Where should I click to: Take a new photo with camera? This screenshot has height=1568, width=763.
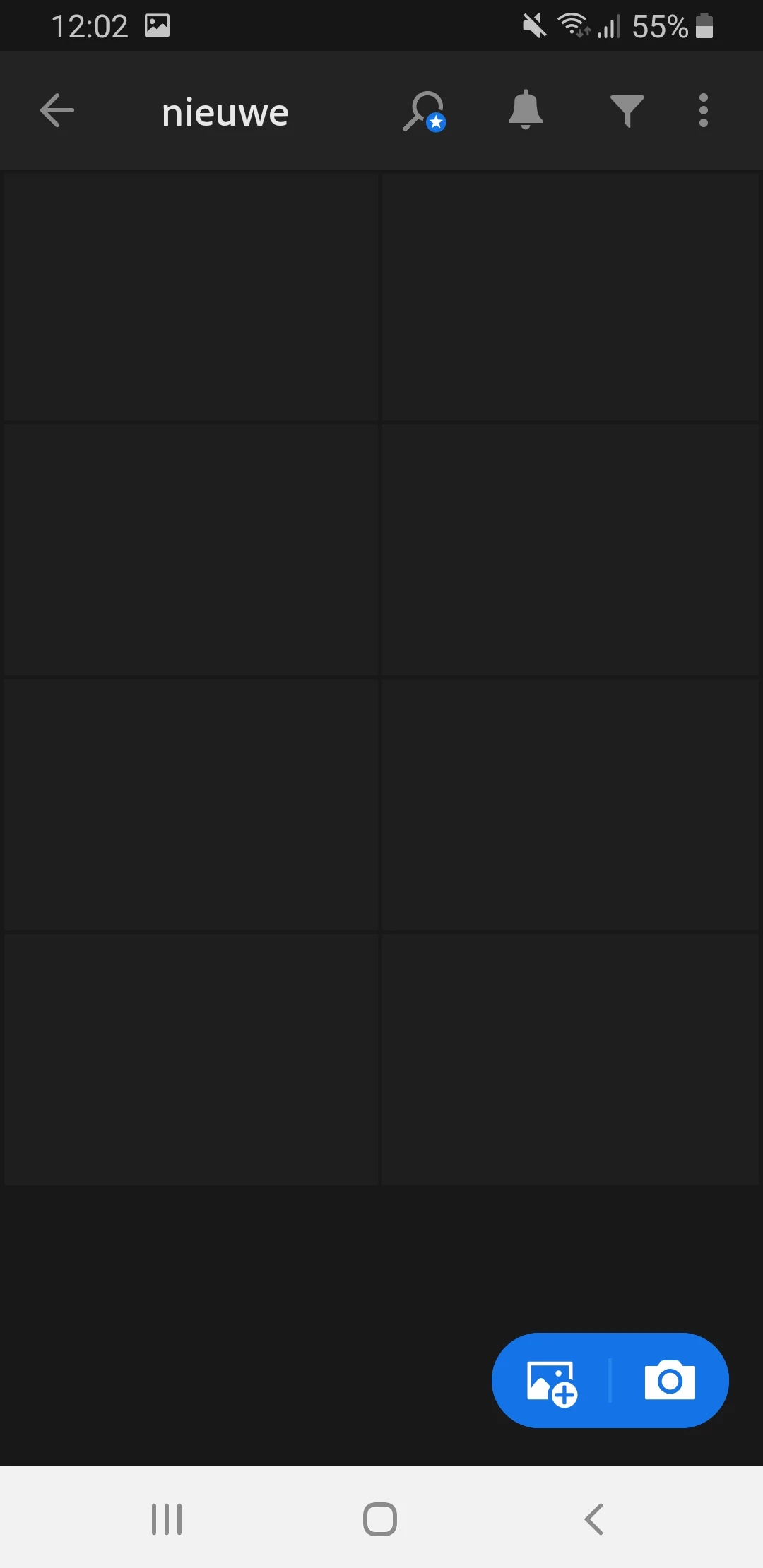670,1381
